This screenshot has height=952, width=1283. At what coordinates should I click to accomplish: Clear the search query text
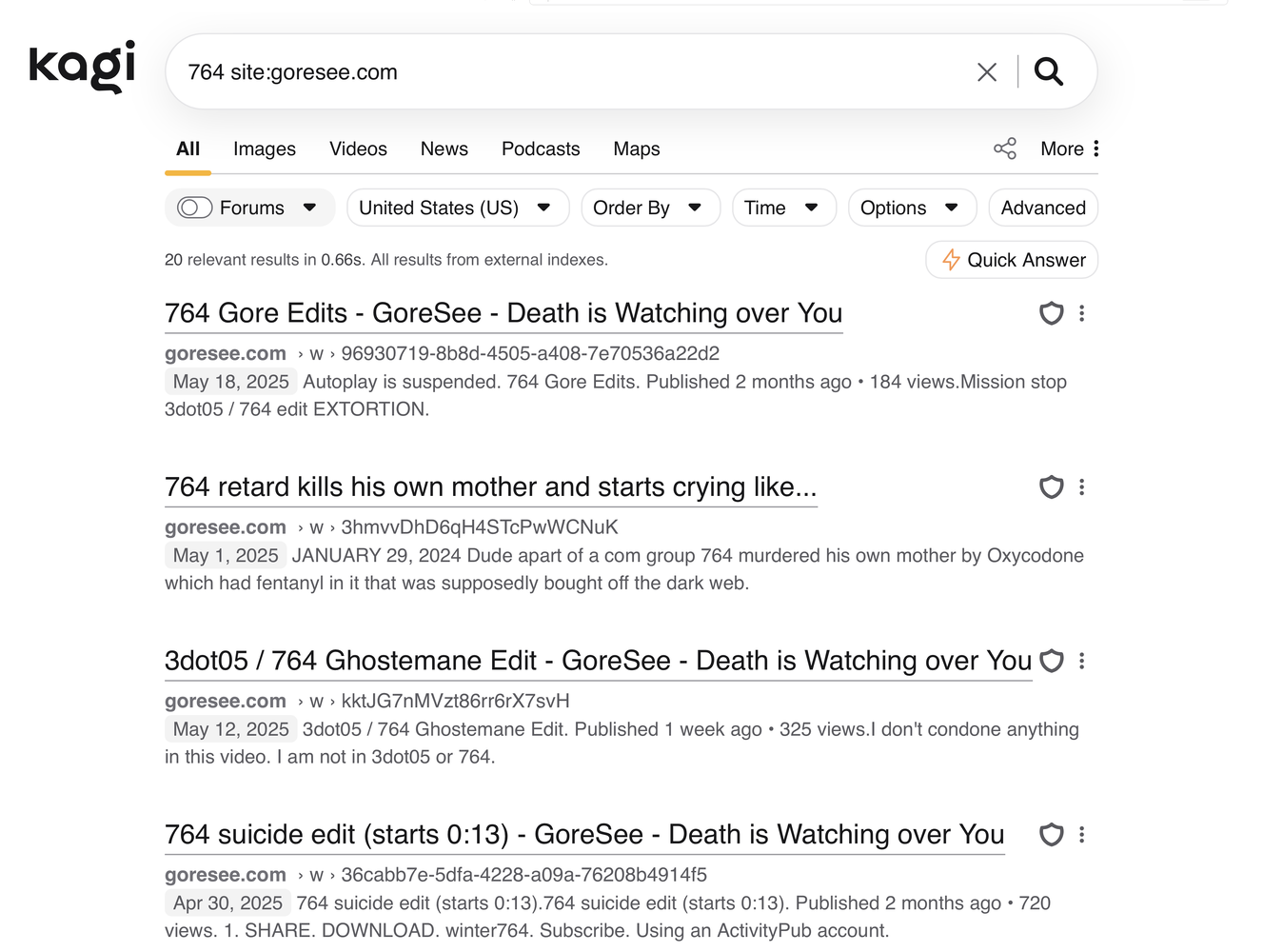[987, 72]
